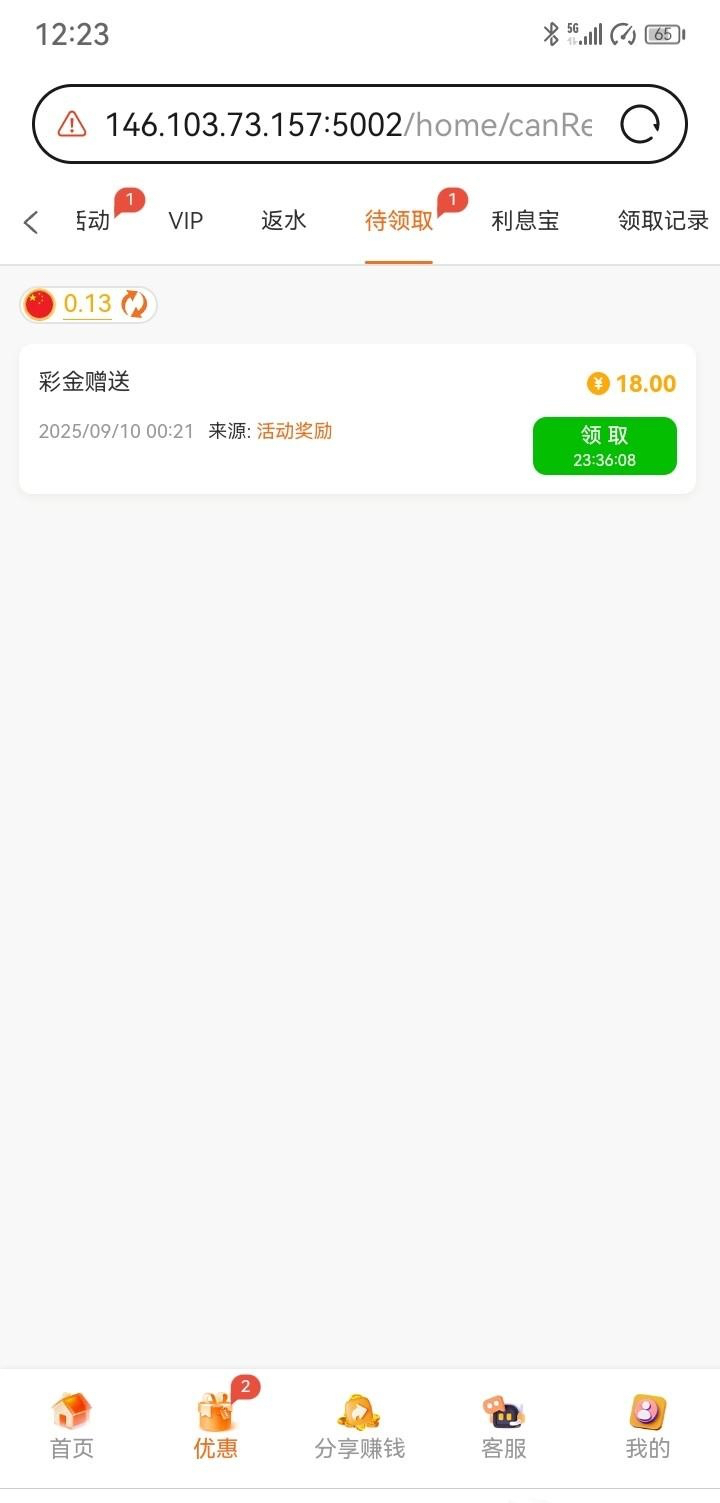Go to 首页 in bottom navigation

(x=72, y=1427)
